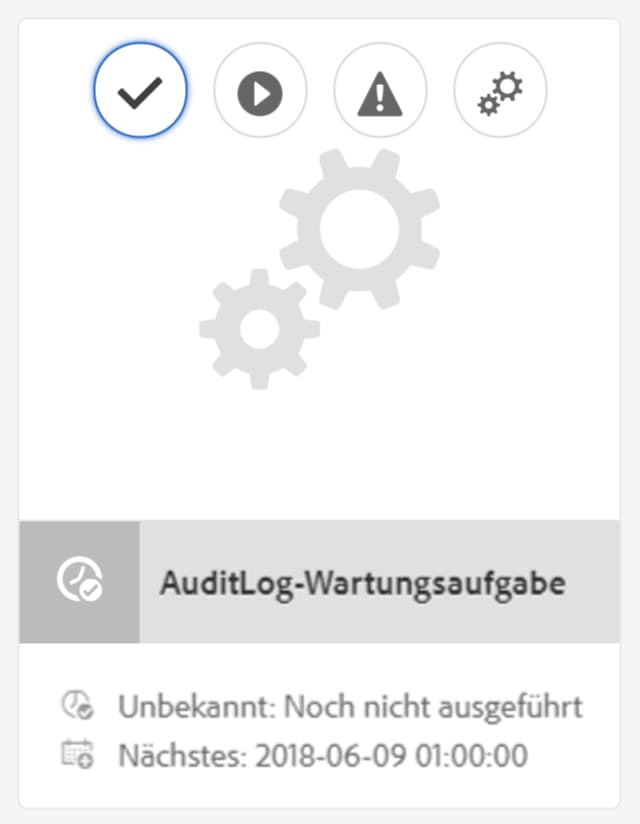This screenshot has width=640, height=824.
Task: Select the AuditLog task with the checkmark icon
Action: coord(140,93)
